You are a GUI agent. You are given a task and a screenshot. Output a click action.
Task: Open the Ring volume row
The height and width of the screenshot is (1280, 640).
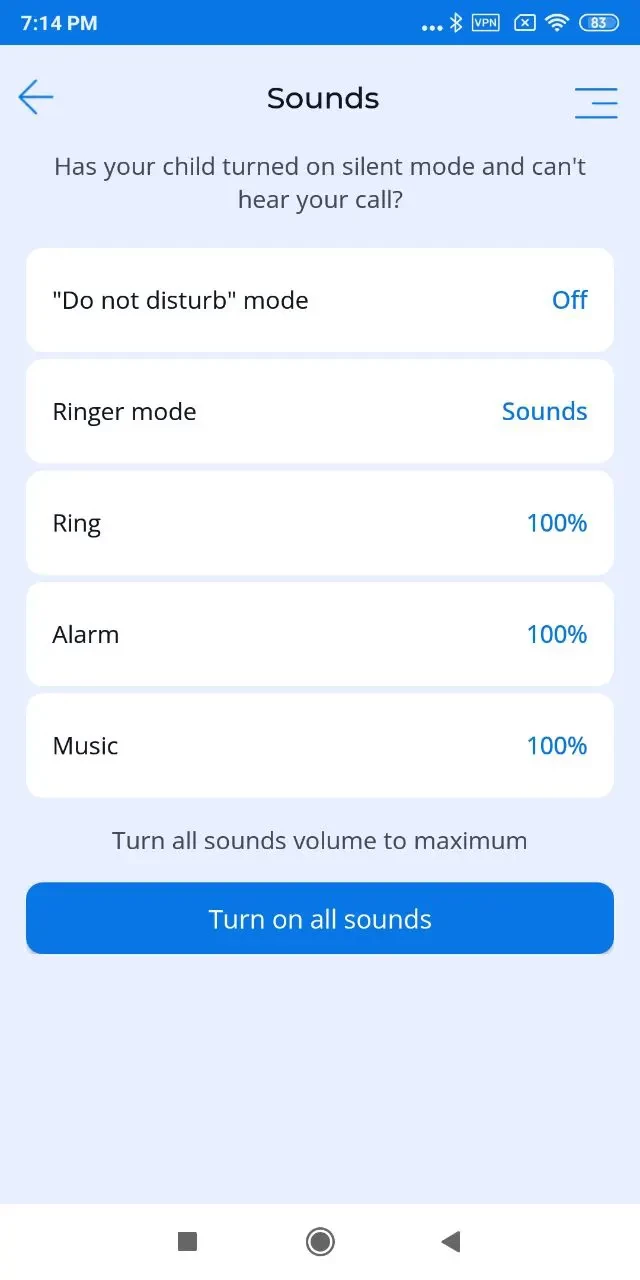(x=320, y=523)
